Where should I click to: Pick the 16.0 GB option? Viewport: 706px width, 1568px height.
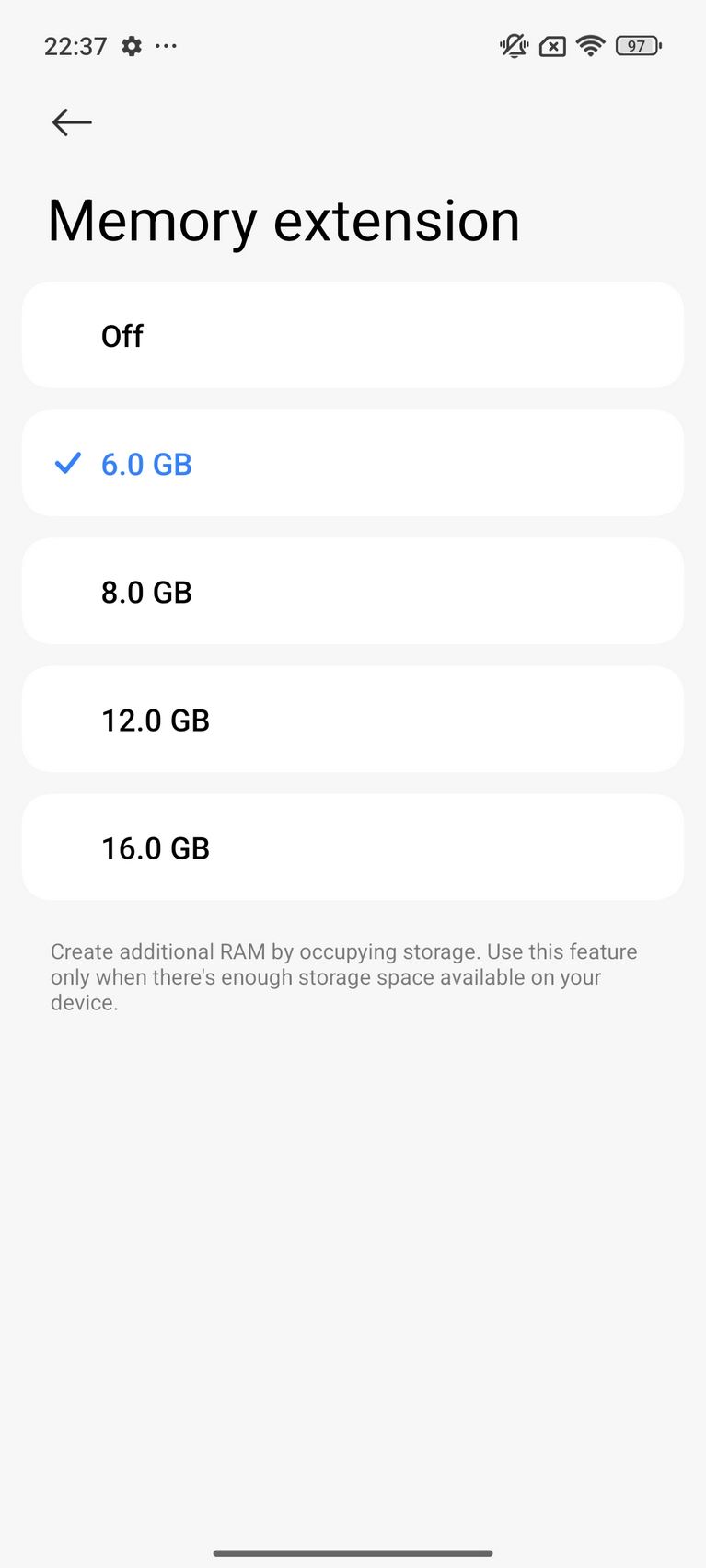[353, 847]
